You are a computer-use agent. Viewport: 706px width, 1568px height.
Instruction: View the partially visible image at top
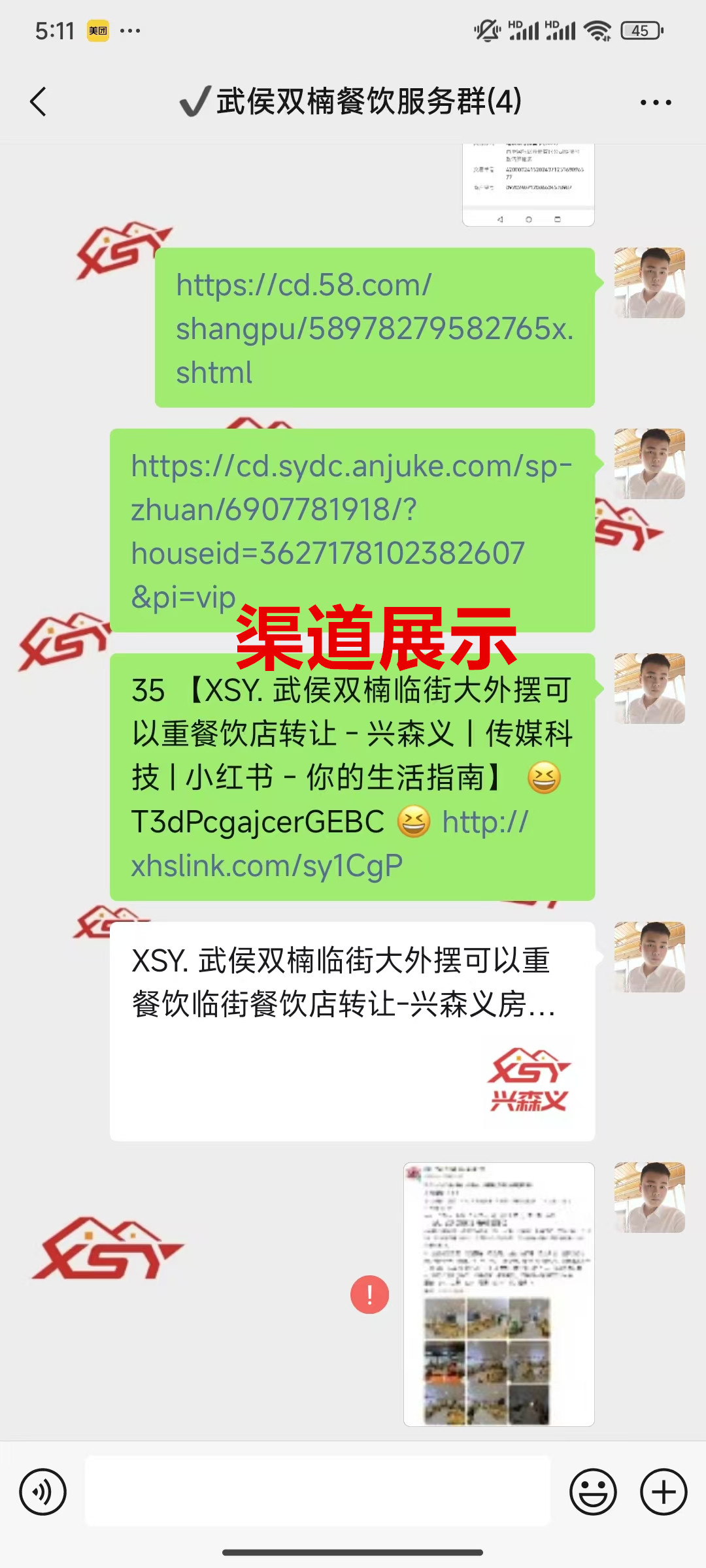528,185
